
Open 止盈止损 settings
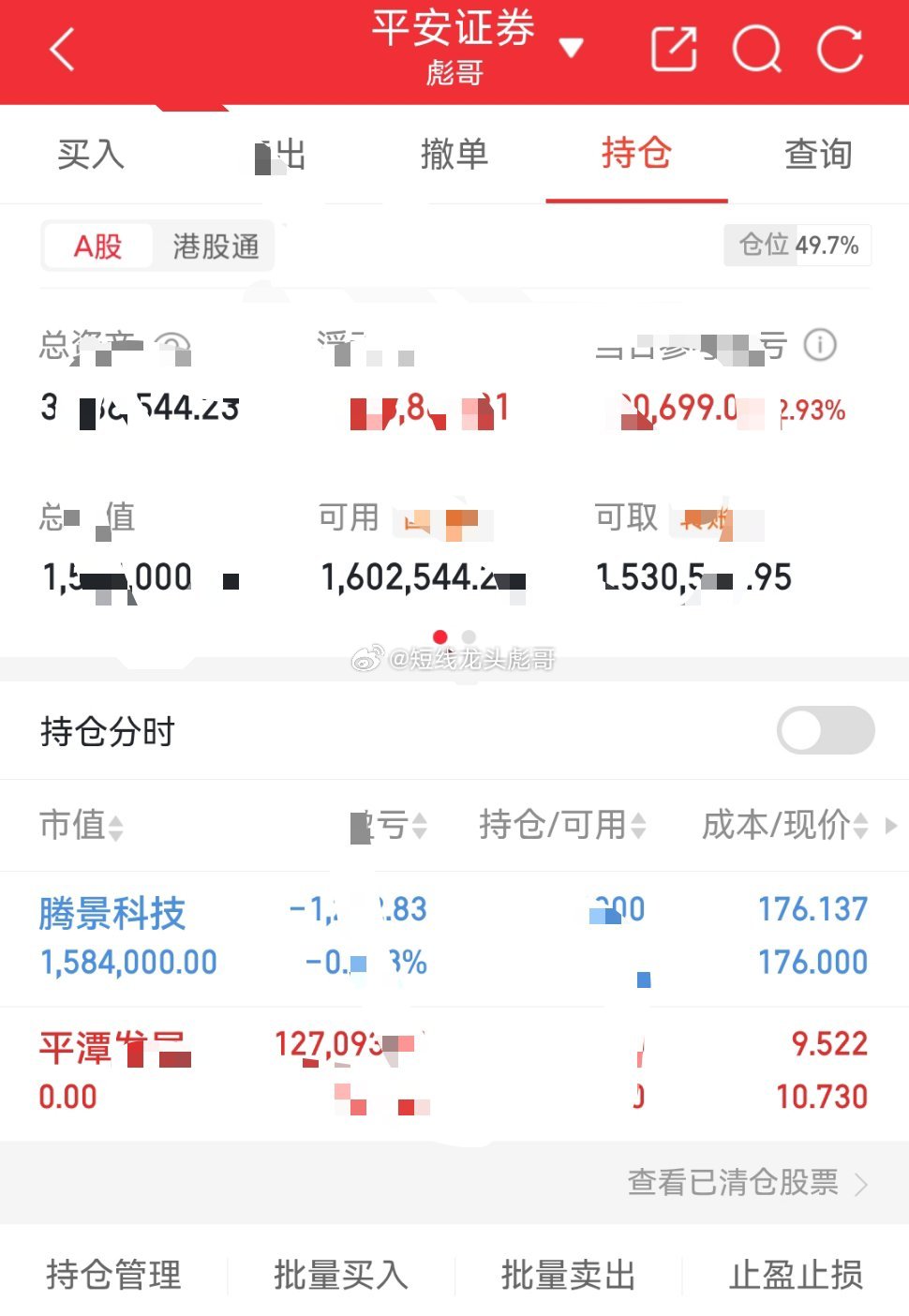796,1276
